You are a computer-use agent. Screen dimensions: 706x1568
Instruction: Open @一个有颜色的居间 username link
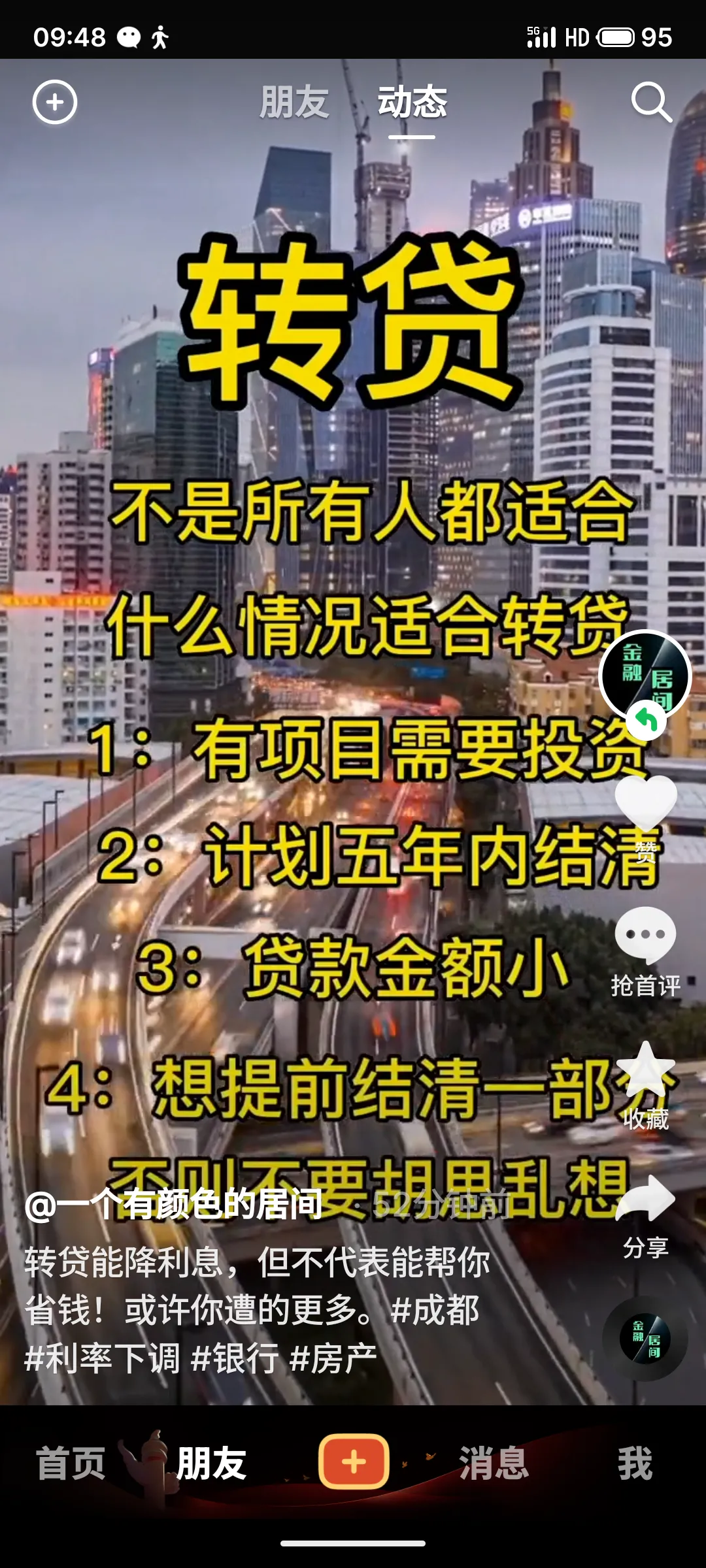[174, 1205]
